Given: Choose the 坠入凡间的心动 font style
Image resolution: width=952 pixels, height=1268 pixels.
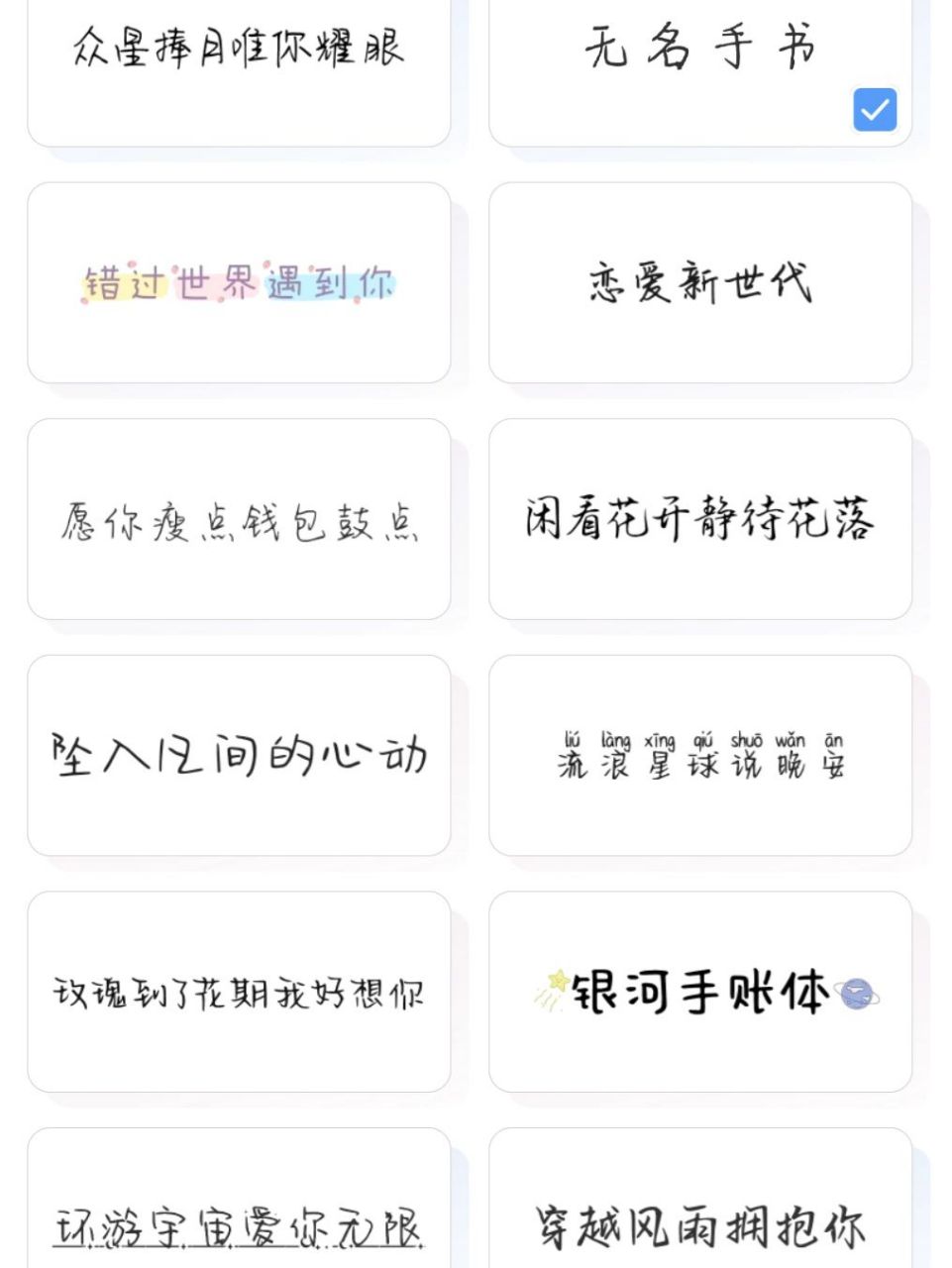Looking at the screenshot, I should pos(238,756).
